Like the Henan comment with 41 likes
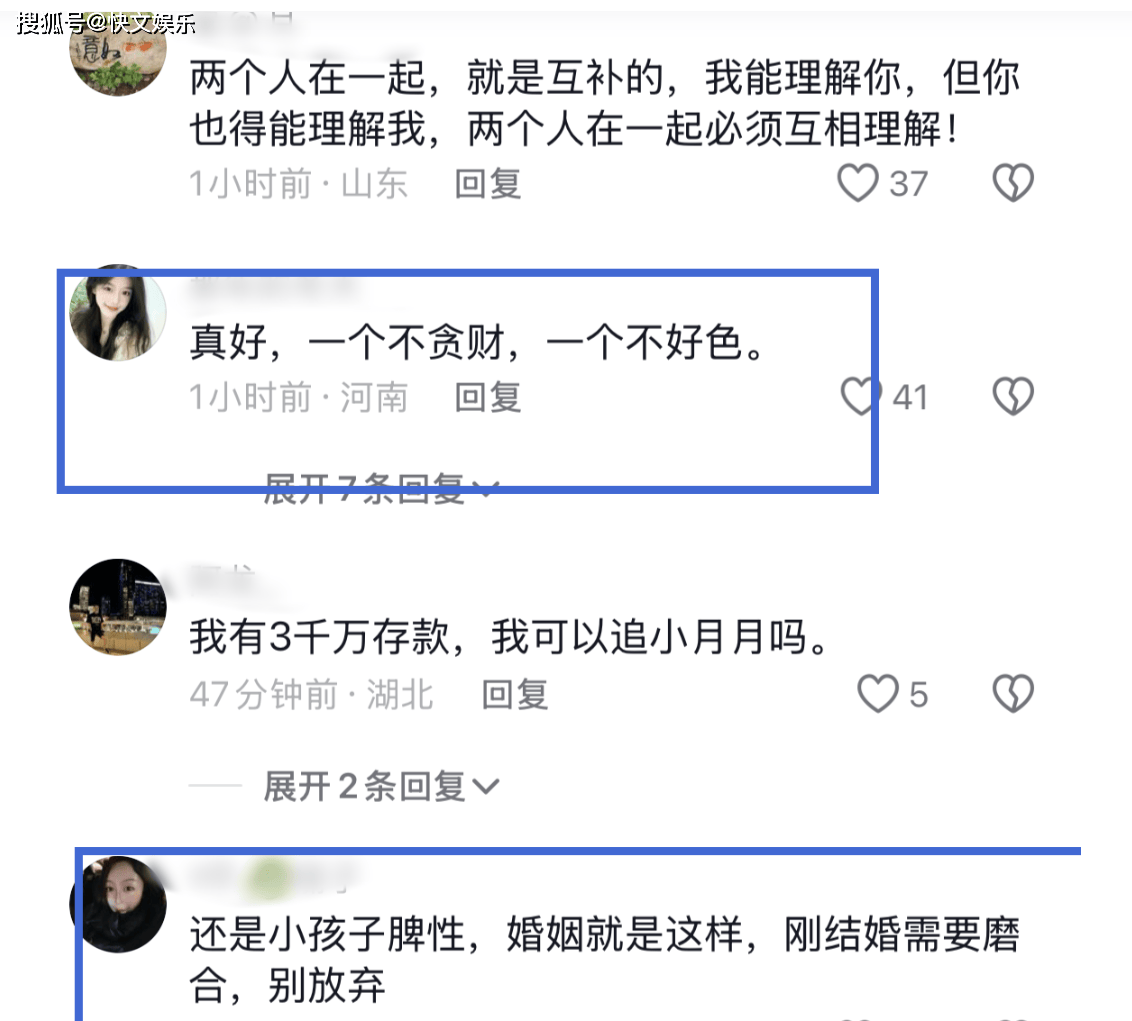The height and width of the screenshot is (1021, 1132). (x=860, y=397)
